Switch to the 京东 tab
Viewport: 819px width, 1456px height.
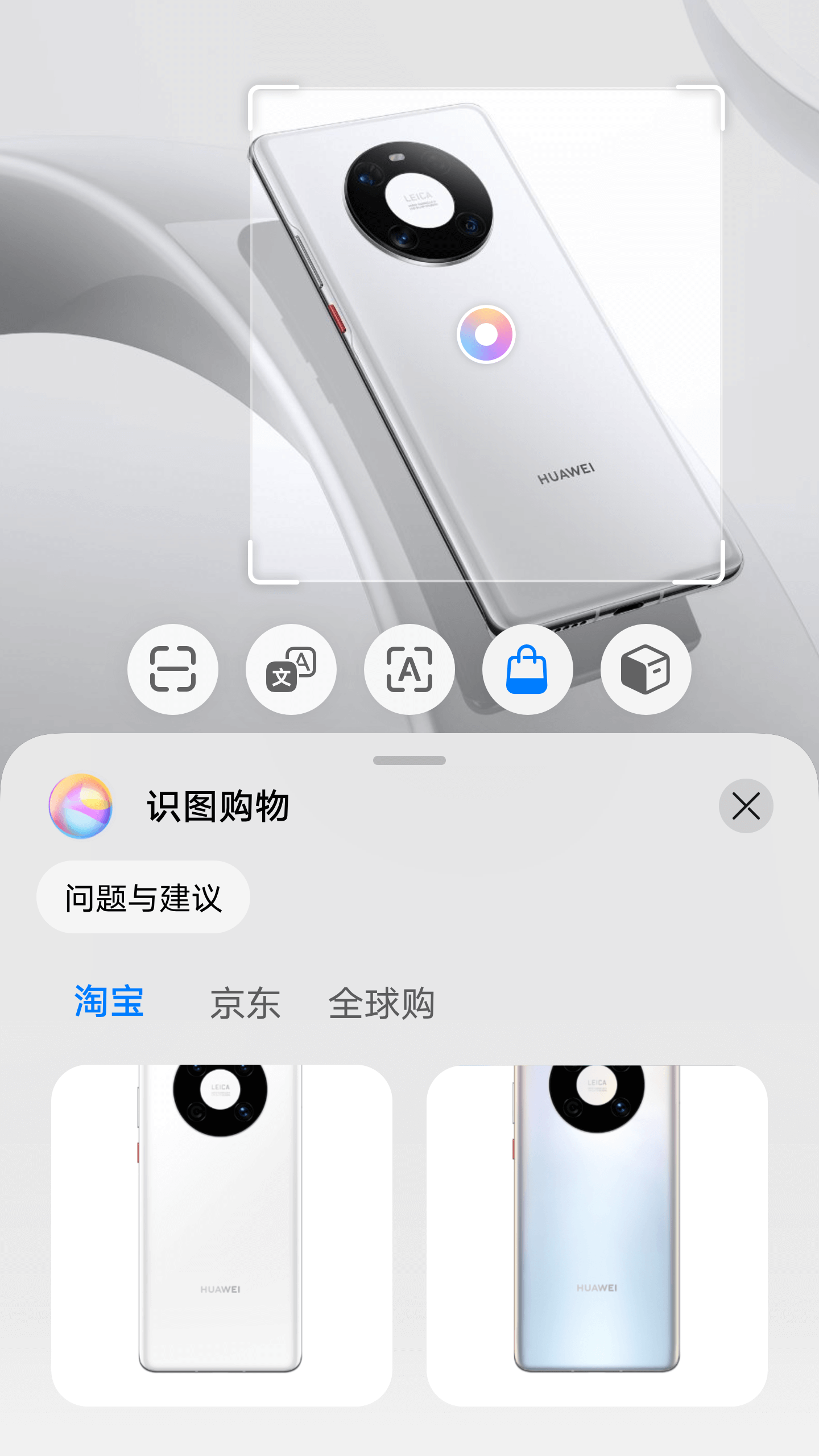[245, 1003]
